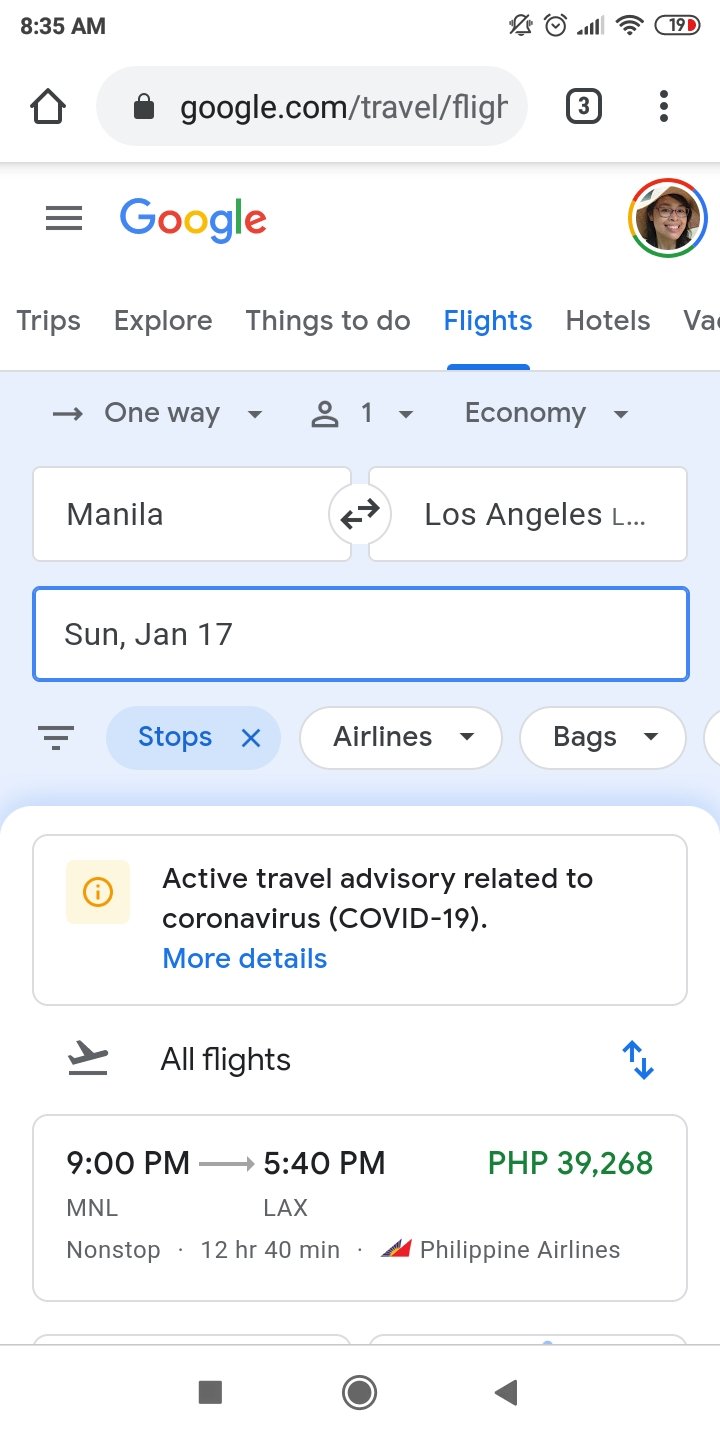Viewport: 720px width, 1440px height.
Task: Expand the Economy cabin class dropdown
Action: 546,414
